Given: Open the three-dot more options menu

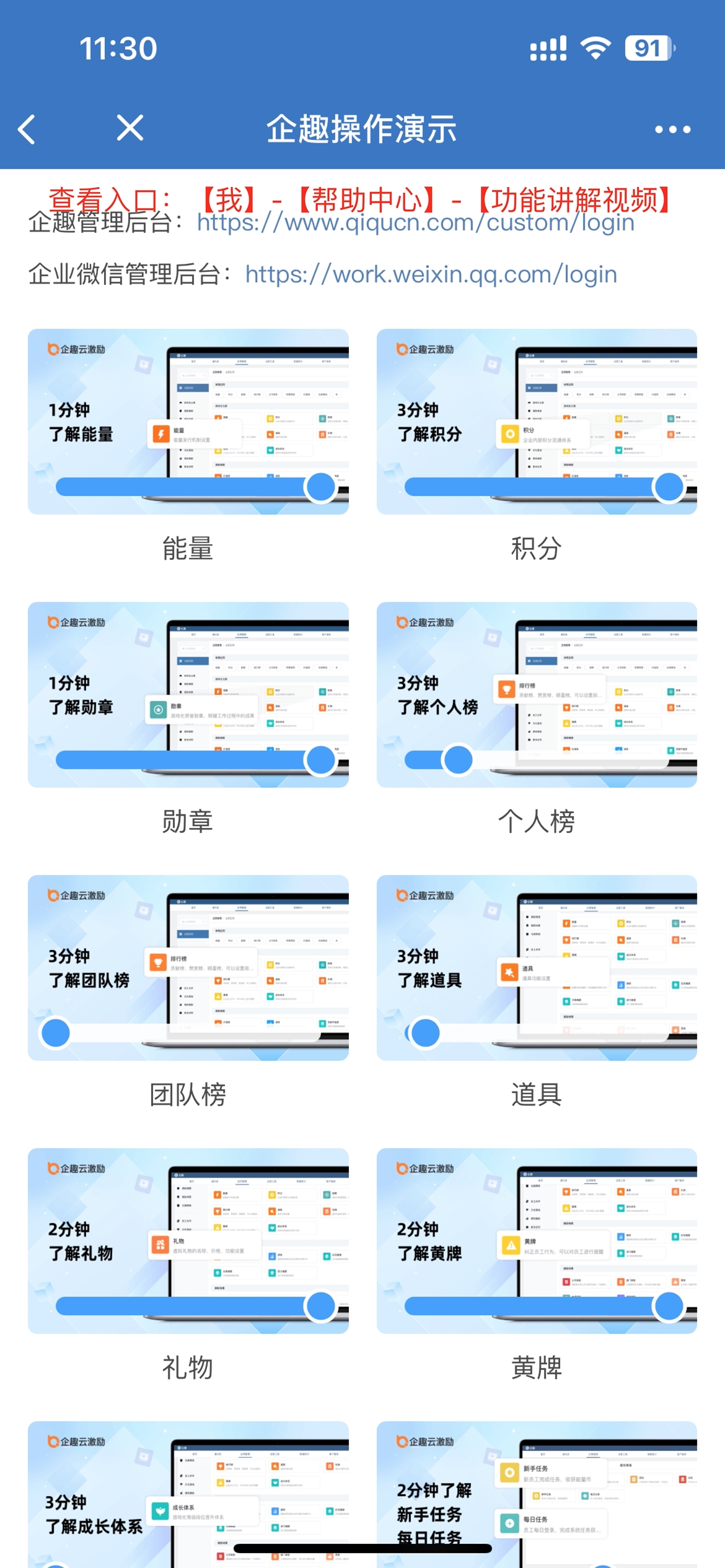Looking at the screenshot, I should pyautogui.click(x=672, y=129).
